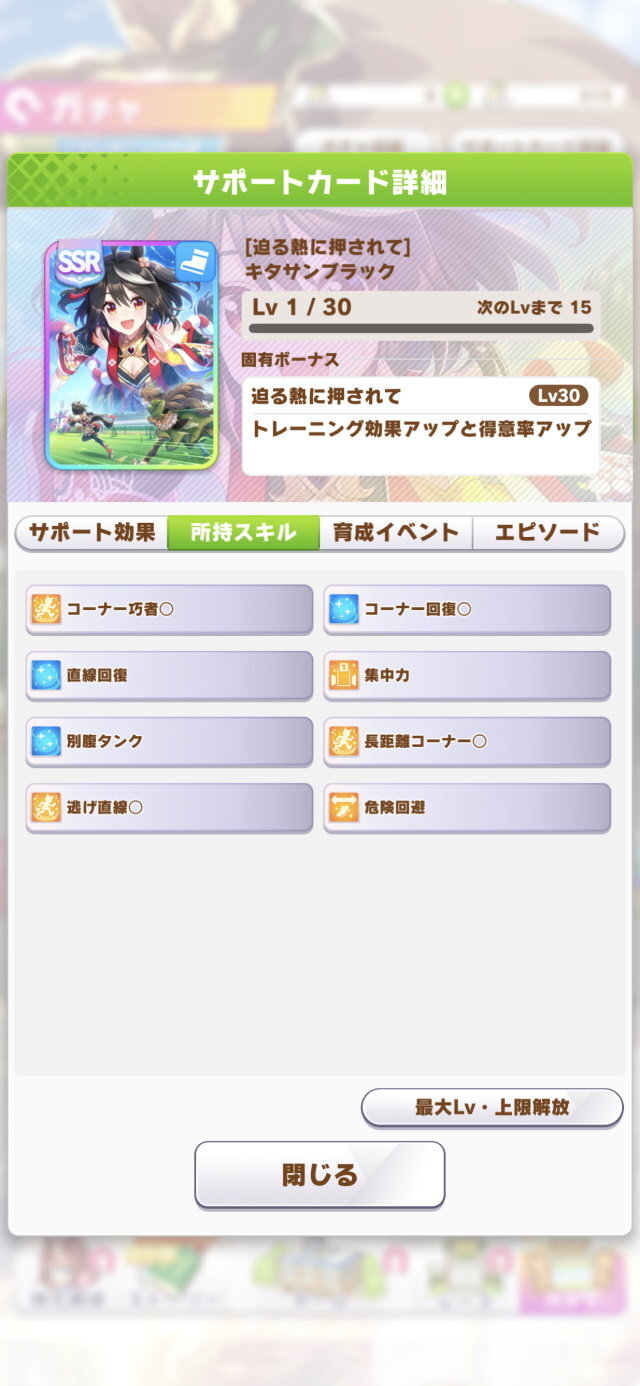Check the 長距離コーナー○ skill
The image size is (640, 1386).
467,741
